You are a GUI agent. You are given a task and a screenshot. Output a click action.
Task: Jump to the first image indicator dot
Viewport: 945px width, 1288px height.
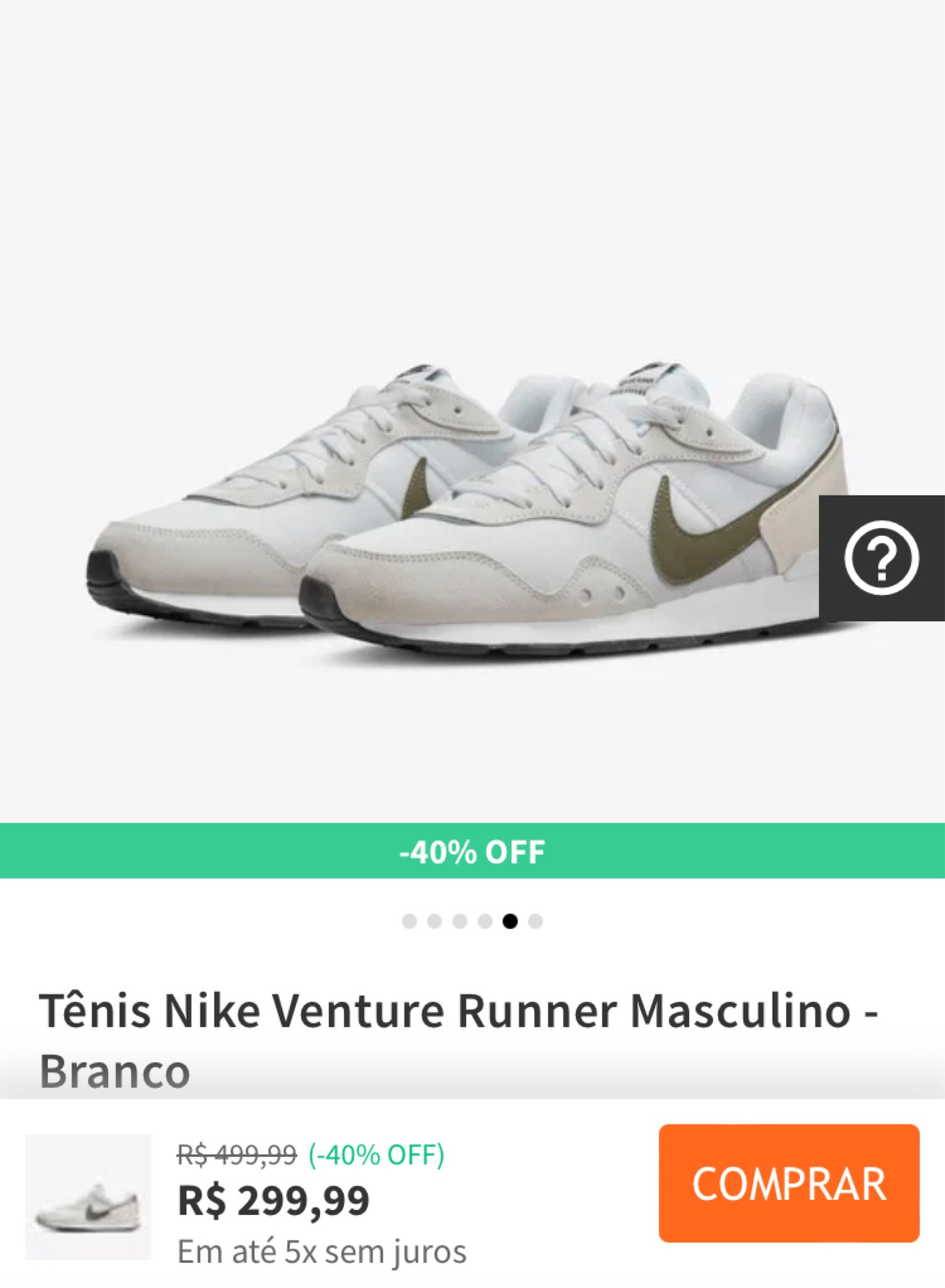pos(409,921)
